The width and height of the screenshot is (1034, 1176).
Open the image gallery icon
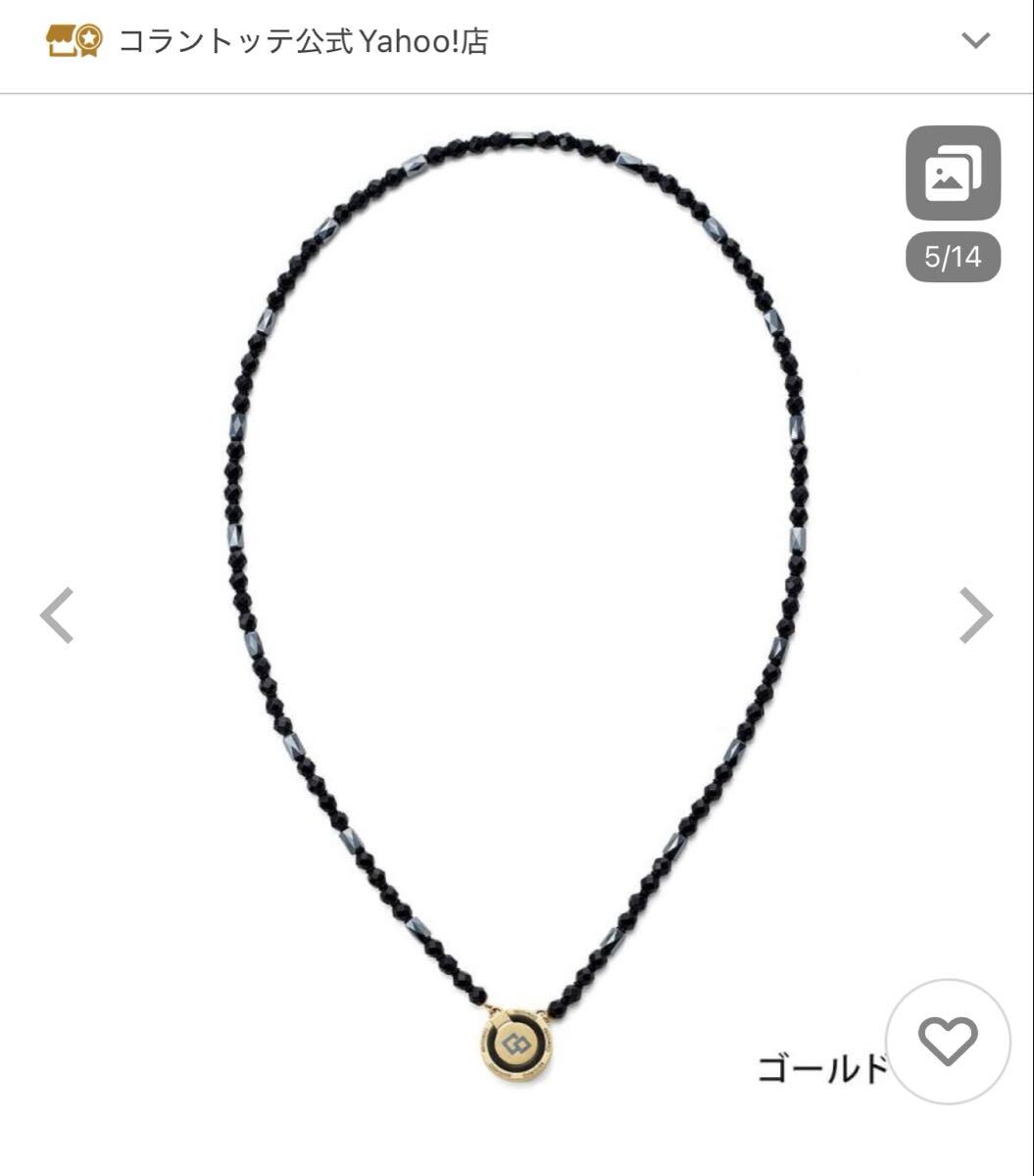tap(953, 173)
